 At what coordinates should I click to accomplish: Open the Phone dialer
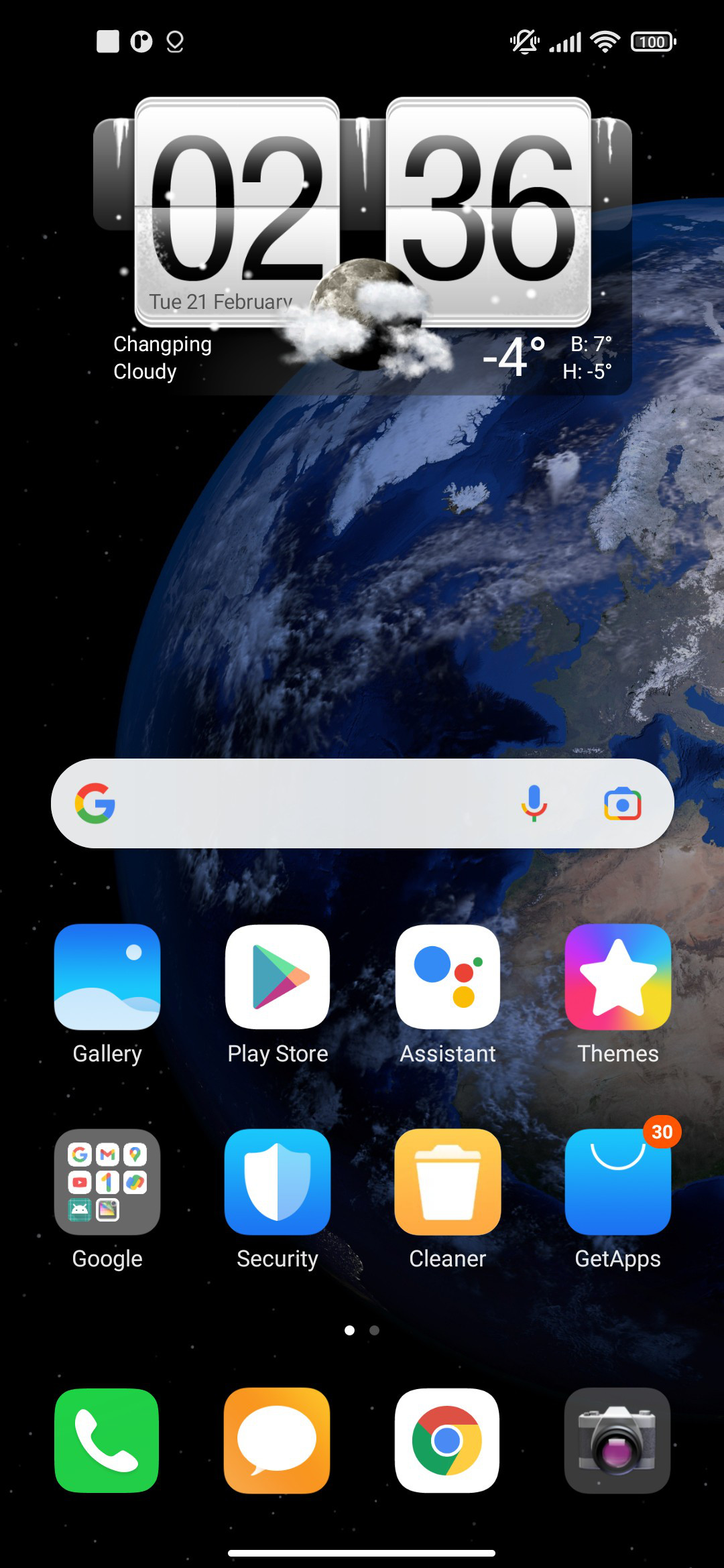(107, 1441)
